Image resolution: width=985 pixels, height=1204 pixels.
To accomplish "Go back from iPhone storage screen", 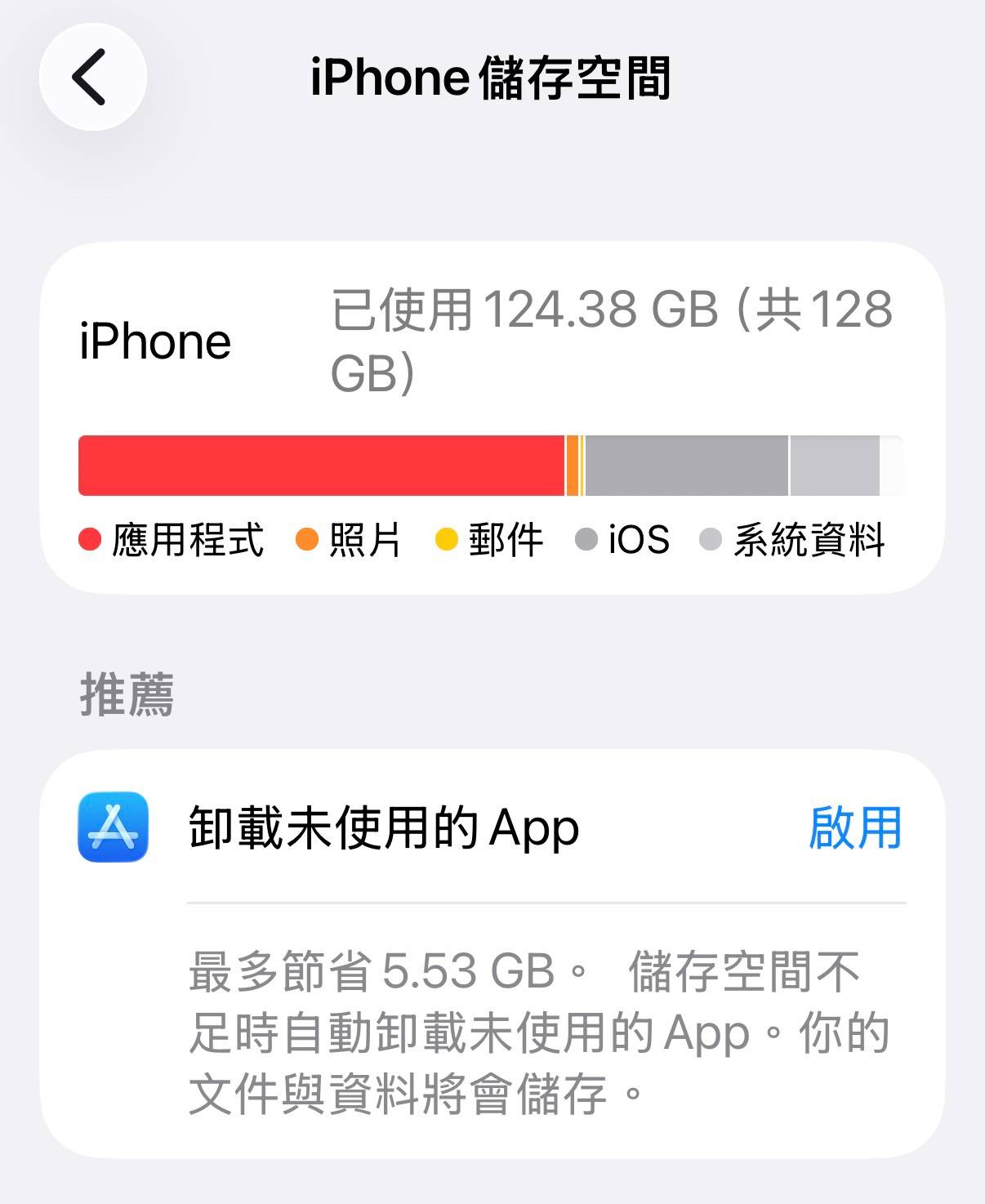I will [x=92, y=78].
